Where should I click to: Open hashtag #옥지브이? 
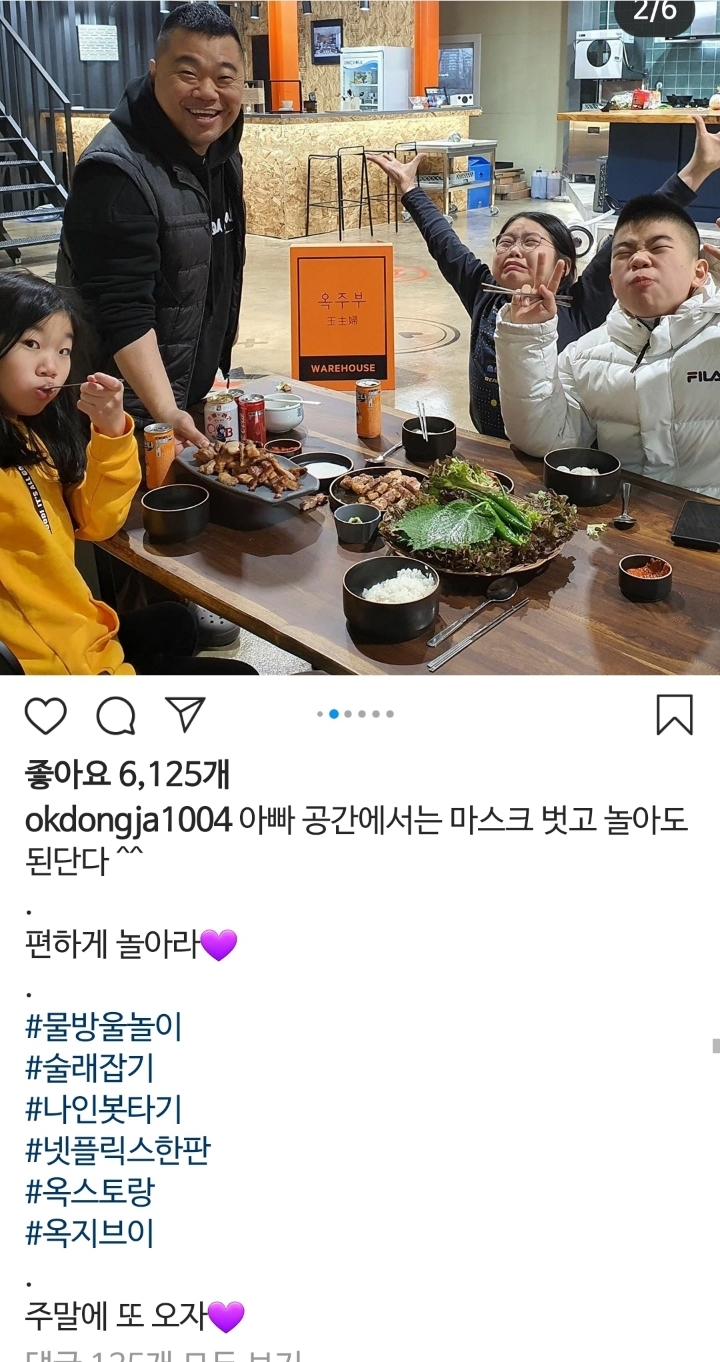click(x=90, y=1233)
